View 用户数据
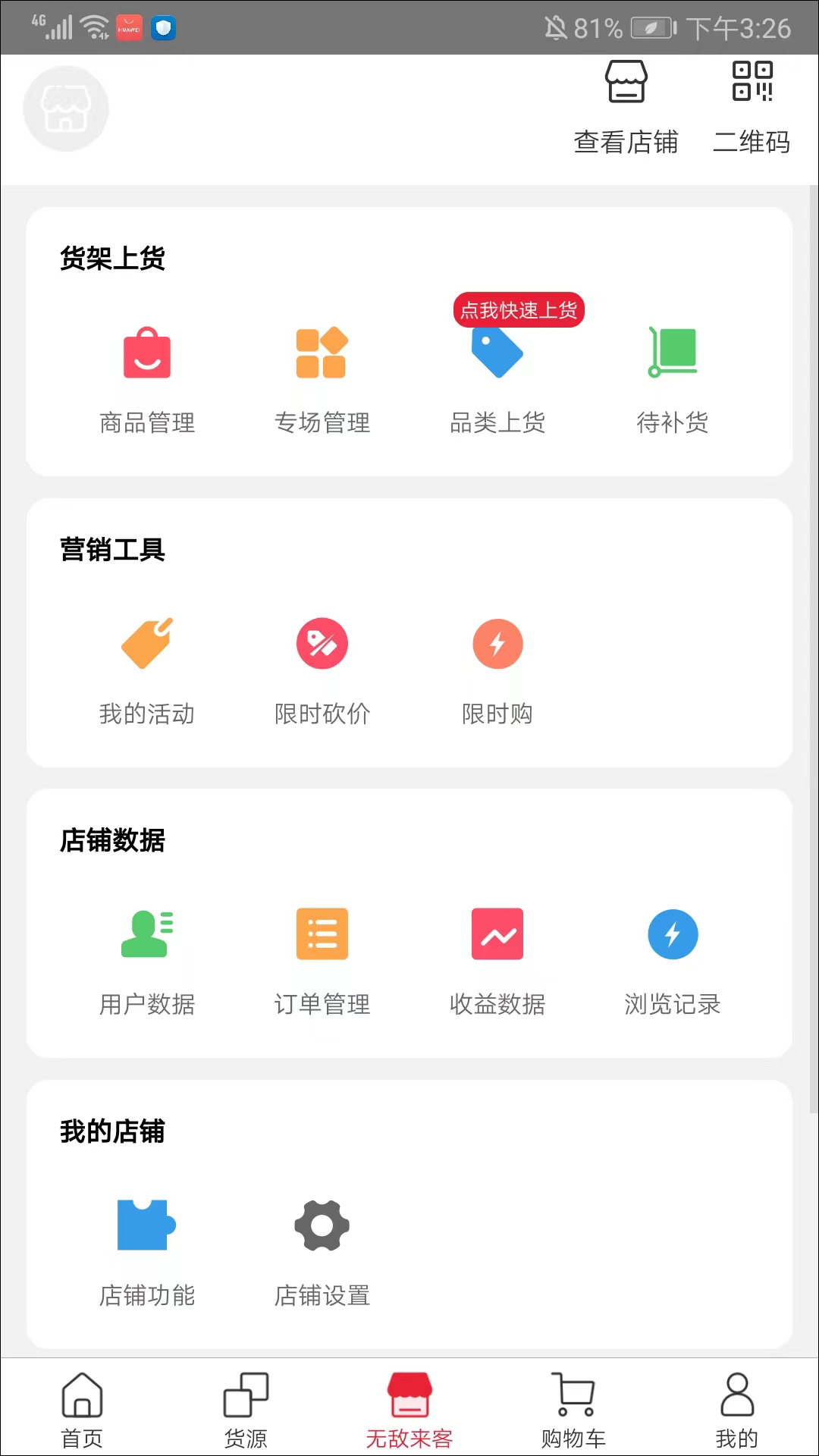This screenshot has width=819, height=1456. [x=147, y=961]
